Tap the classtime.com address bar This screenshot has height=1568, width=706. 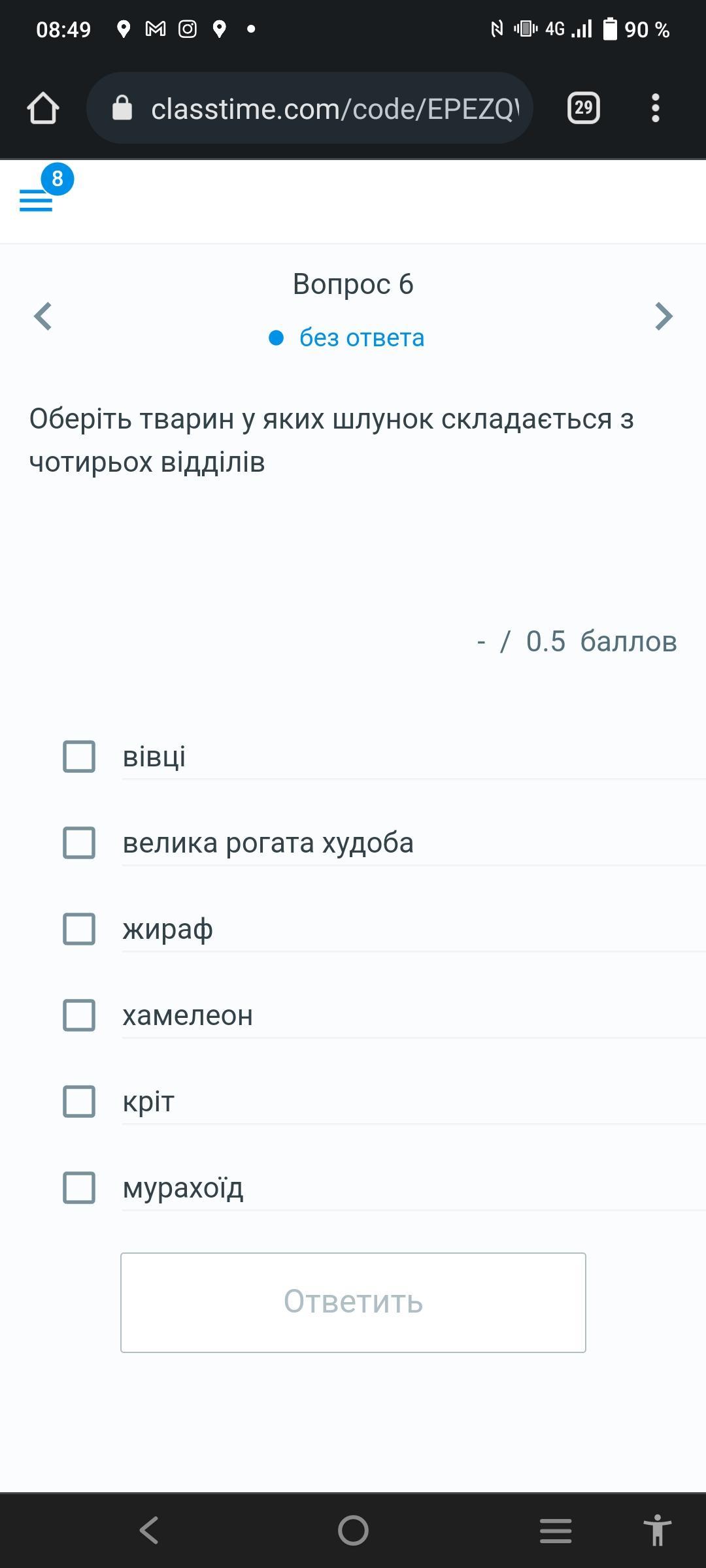pos(310,108)
